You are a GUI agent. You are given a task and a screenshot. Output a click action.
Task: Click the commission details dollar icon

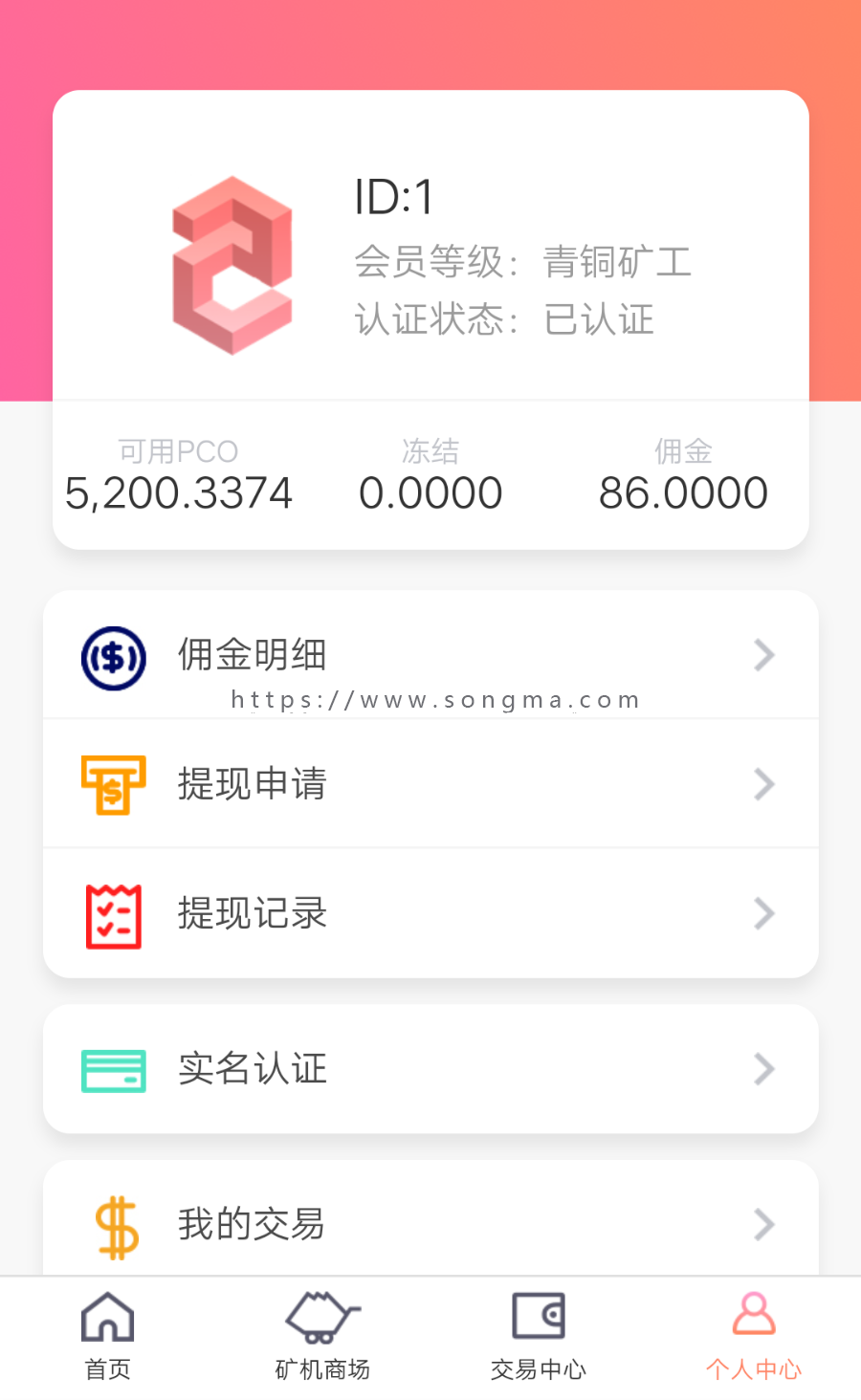click(x=113, y=655)
